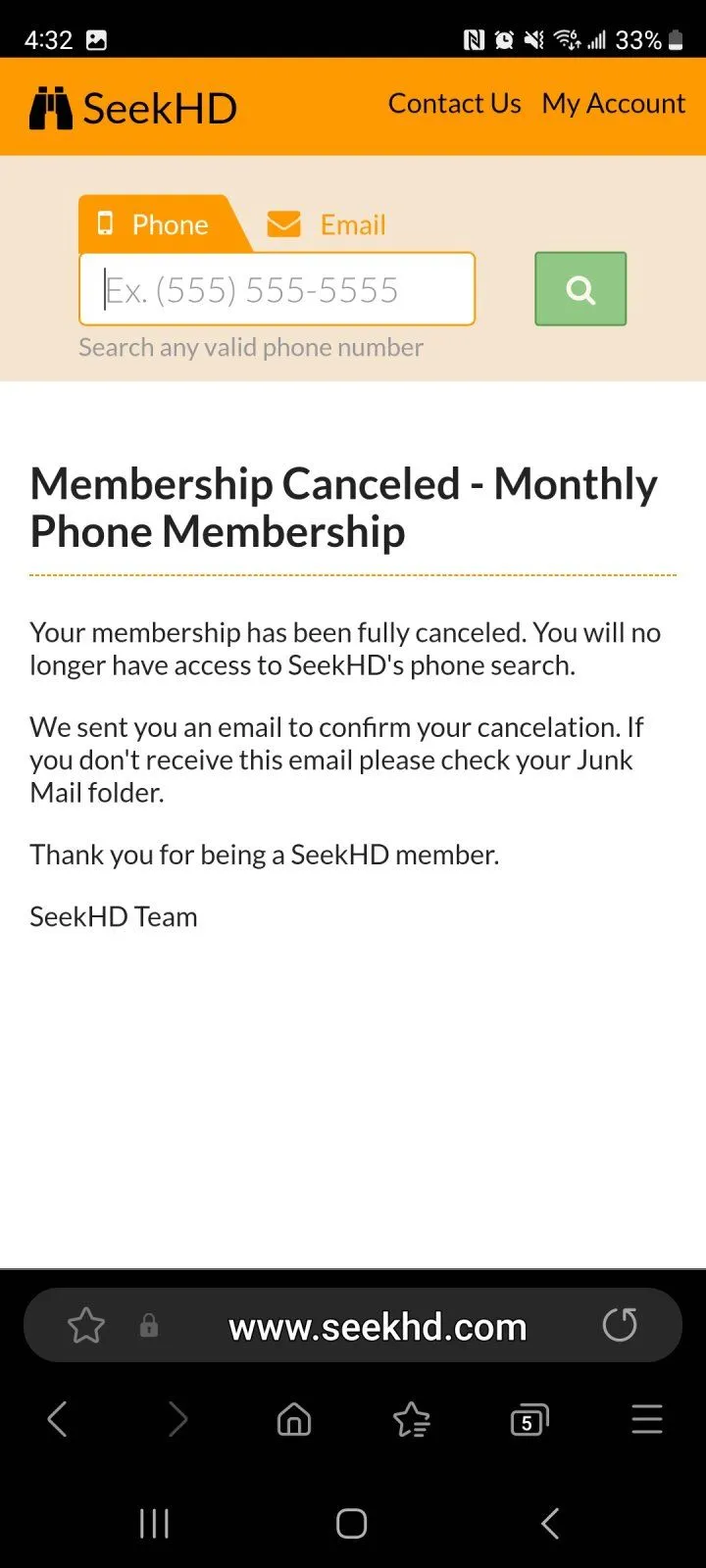The height and width of the screenshot is (1568, 706).
Task: Tap the www.seekhd.com address bar
Action: point(378,1327)
